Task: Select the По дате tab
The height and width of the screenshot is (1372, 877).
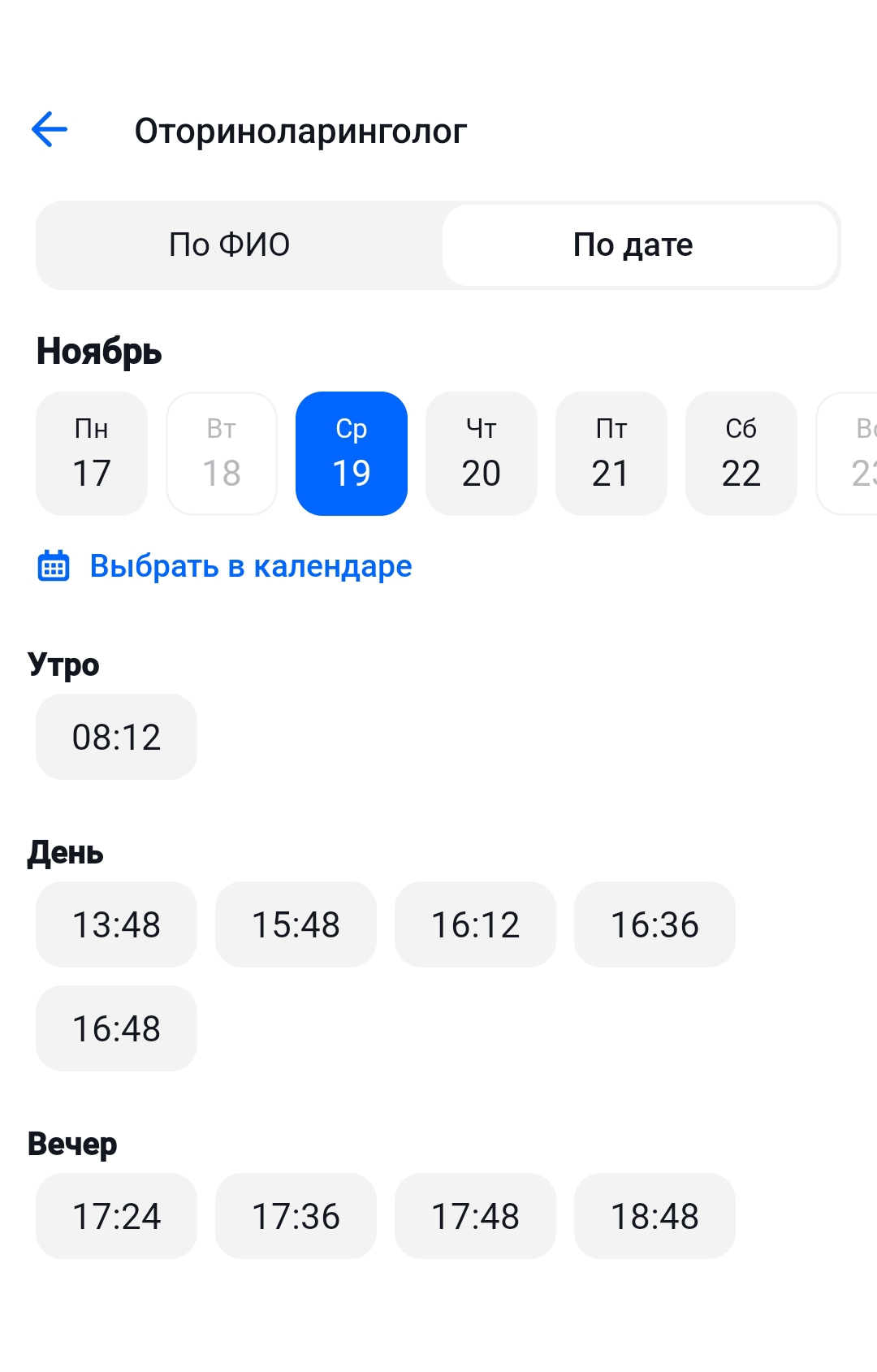Action: 633,245
